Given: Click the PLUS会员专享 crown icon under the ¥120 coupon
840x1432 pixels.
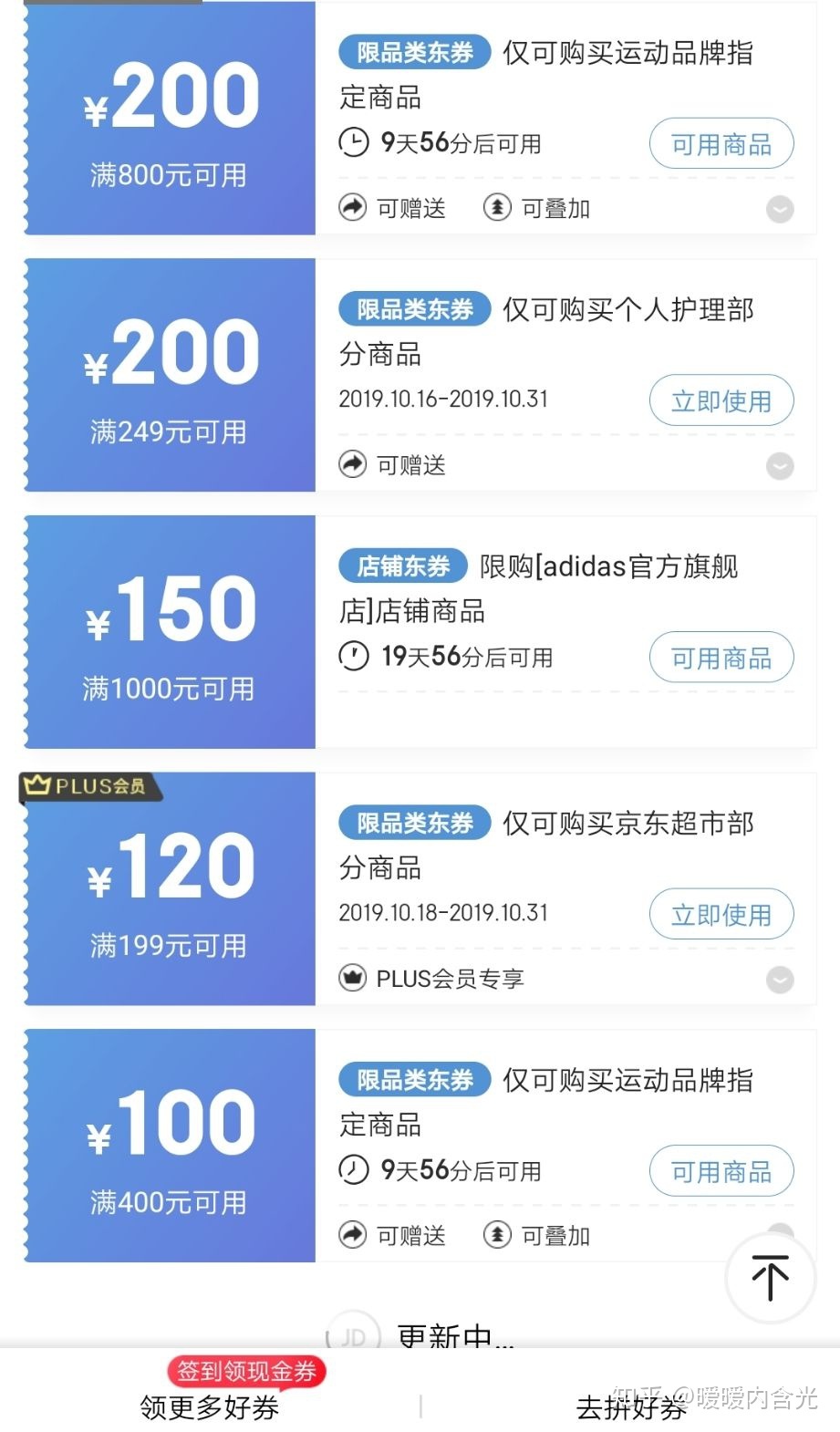Looking at the screenshot, I should pos(352,979).
